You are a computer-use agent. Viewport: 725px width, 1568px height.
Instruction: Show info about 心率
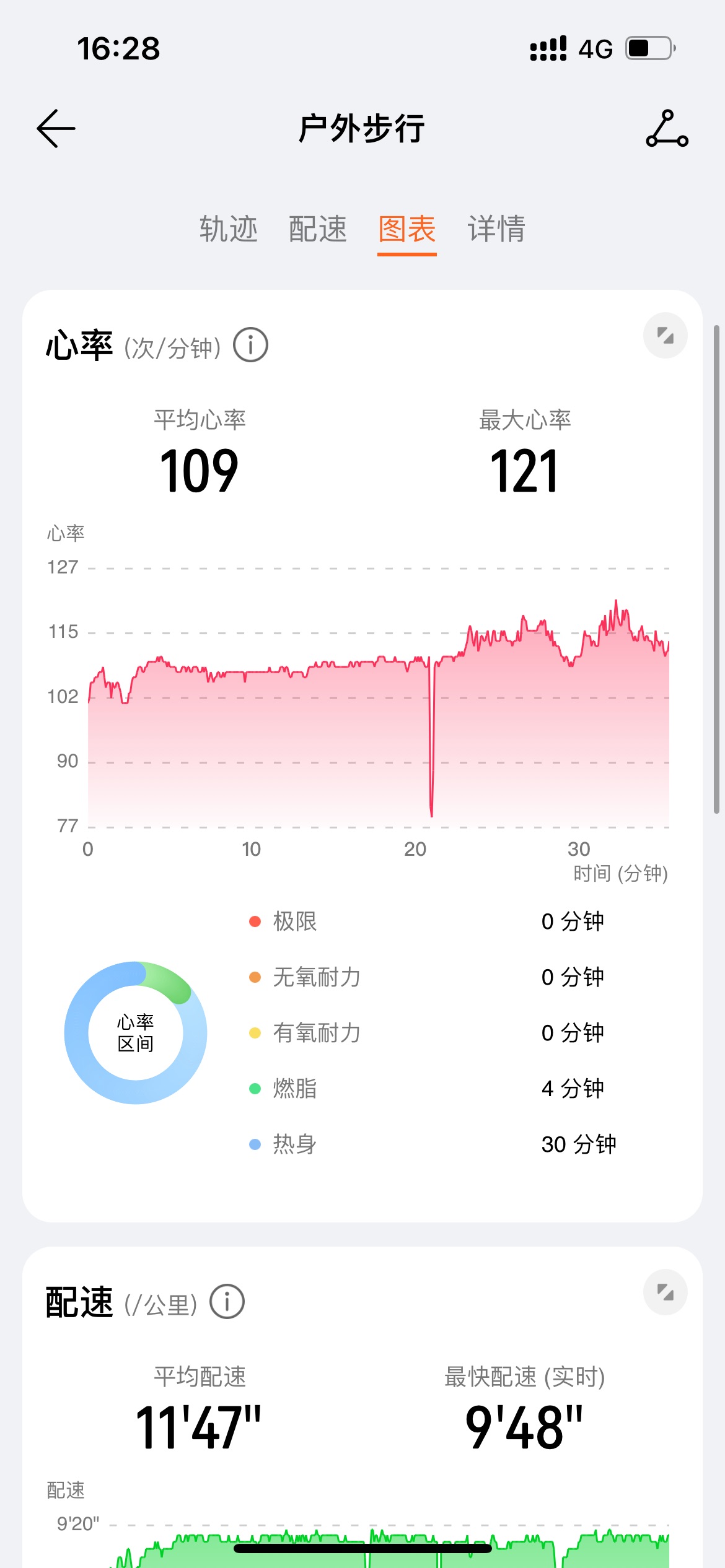[x=250, y=345]
